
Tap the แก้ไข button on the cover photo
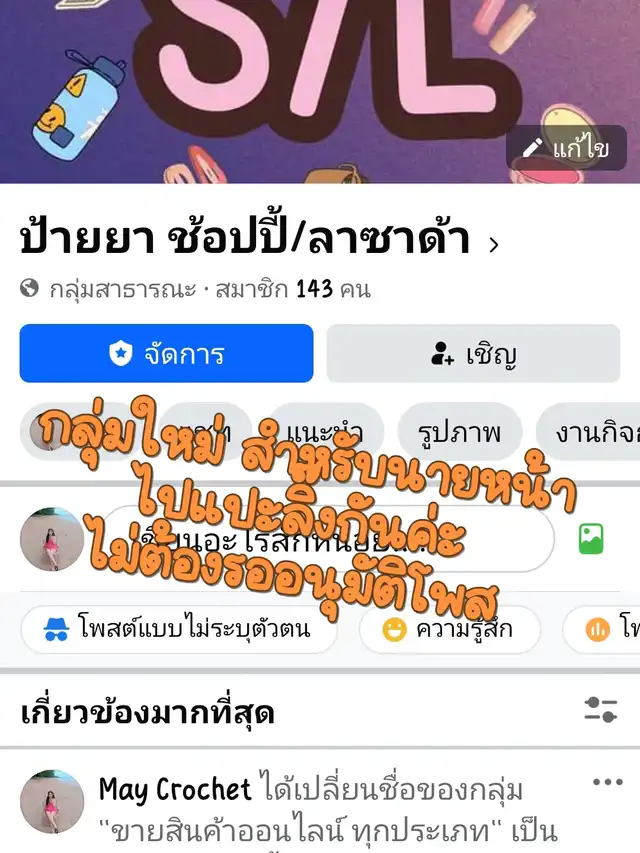566,149
